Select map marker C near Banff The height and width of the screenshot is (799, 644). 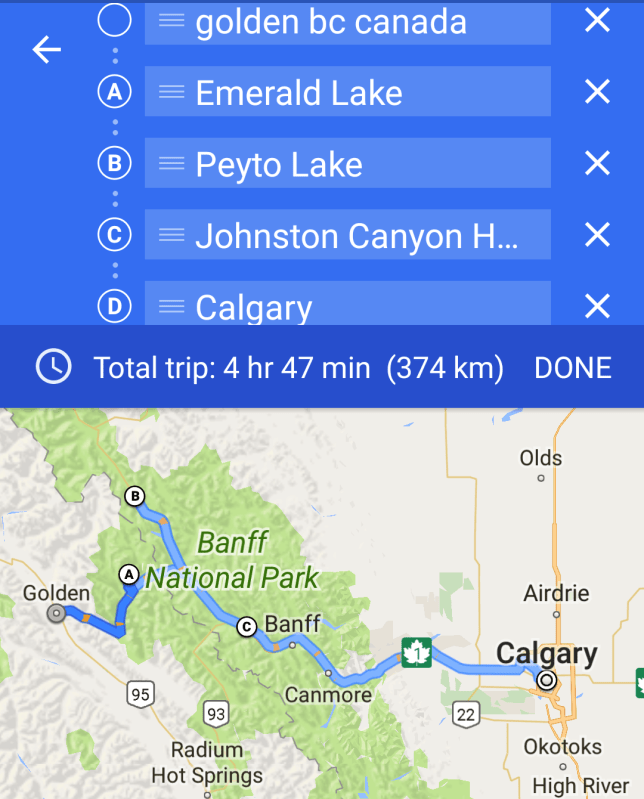coord(246,627)
